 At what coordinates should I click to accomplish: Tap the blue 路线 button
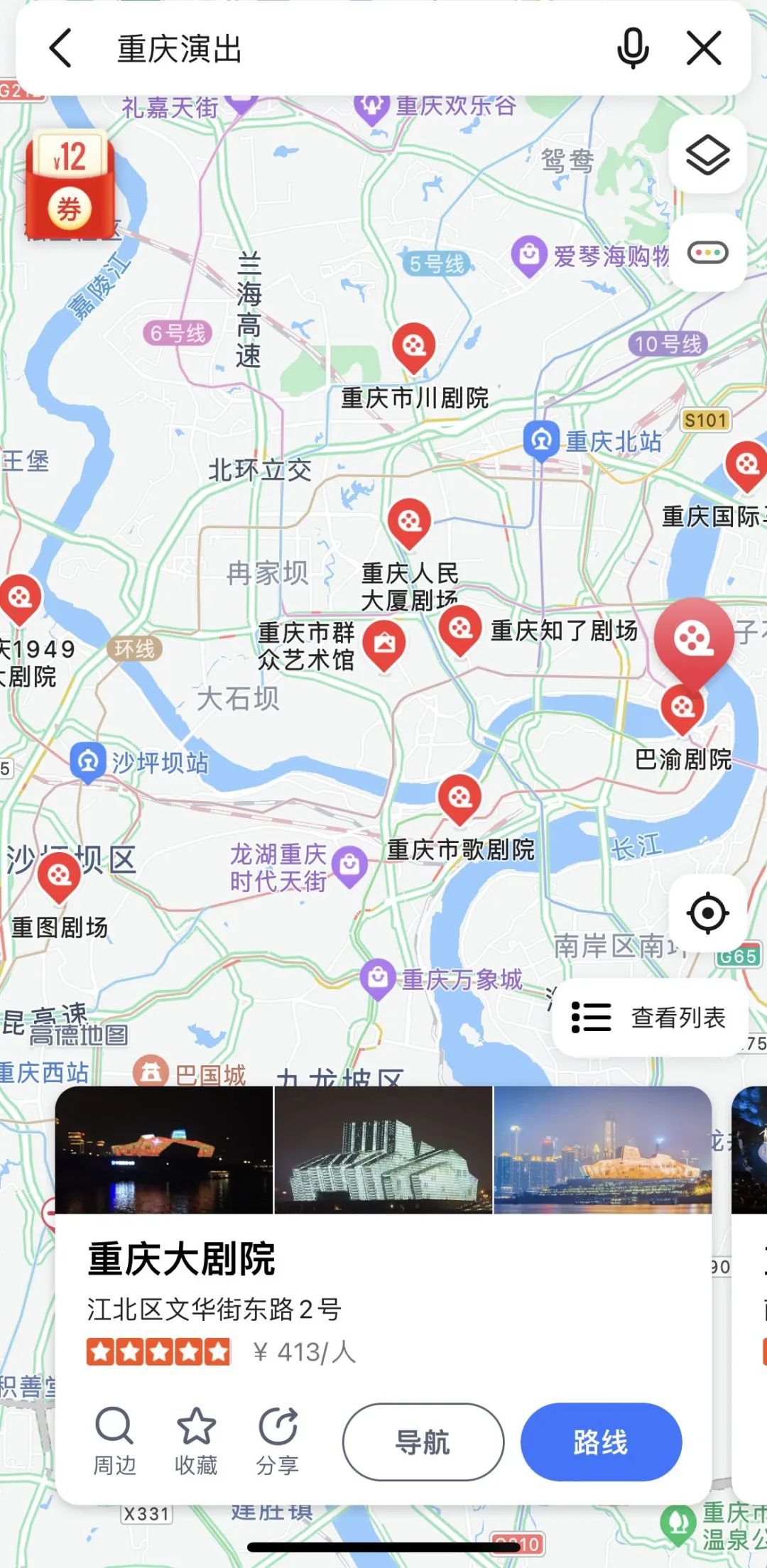[x=602, y=1442]
